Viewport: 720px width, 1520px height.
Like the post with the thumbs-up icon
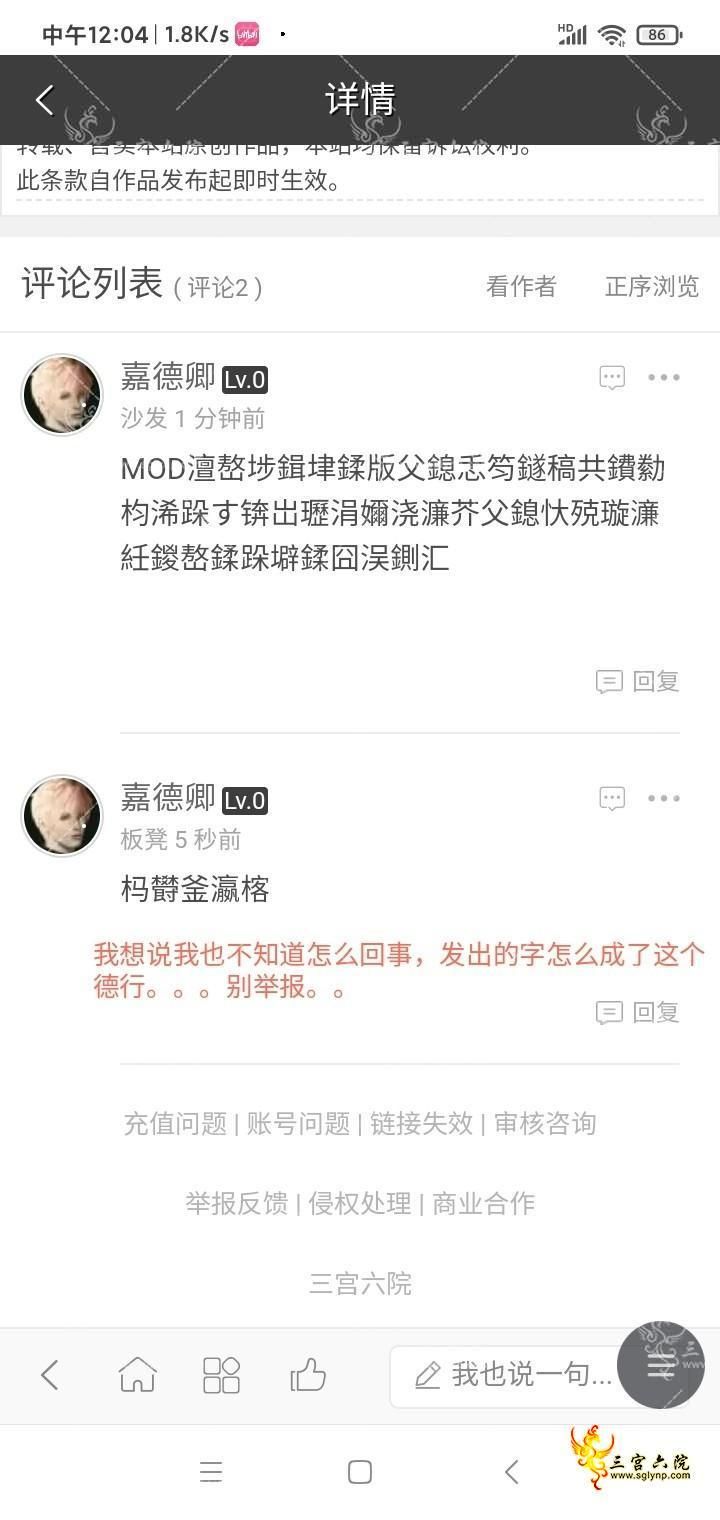point(308,1375)
